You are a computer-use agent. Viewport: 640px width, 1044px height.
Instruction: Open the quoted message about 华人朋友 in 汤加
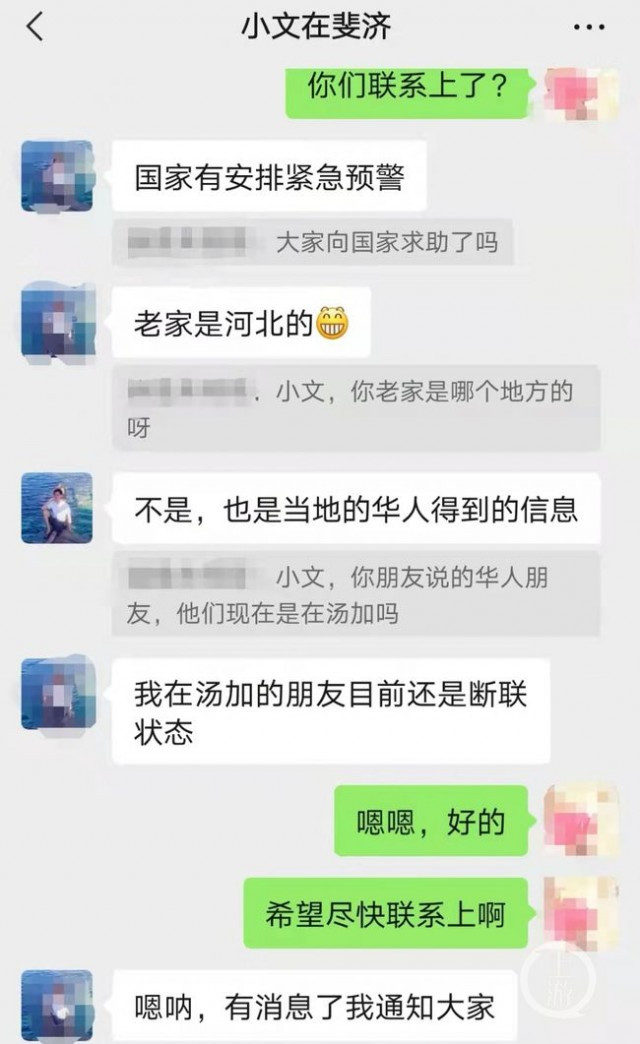(x=355, y=594)
